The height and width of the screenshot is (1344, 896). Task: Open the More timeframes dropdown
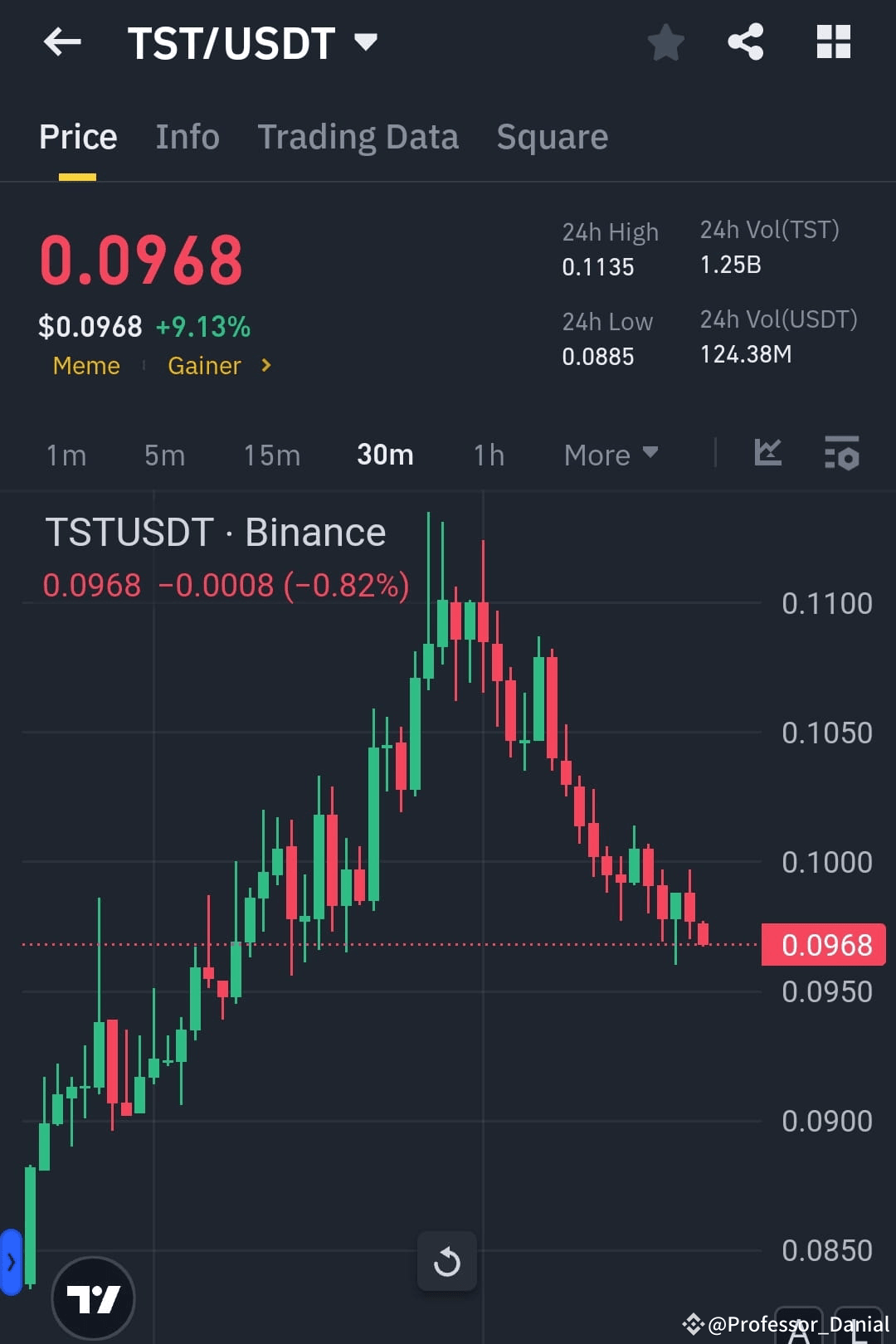pyautogui.click(x=611, y=454)
